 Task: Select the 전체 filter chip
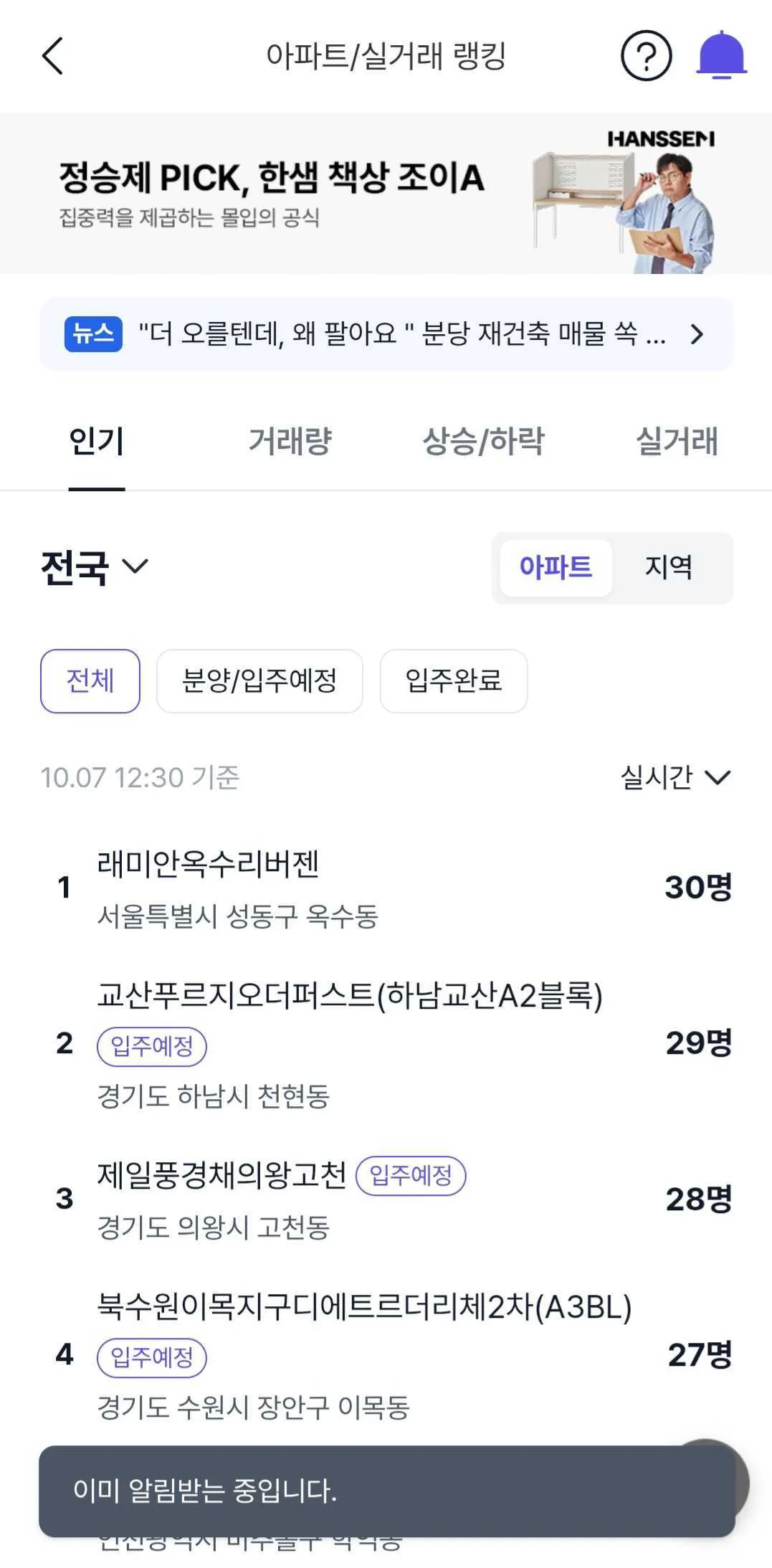tap(90, 681)
